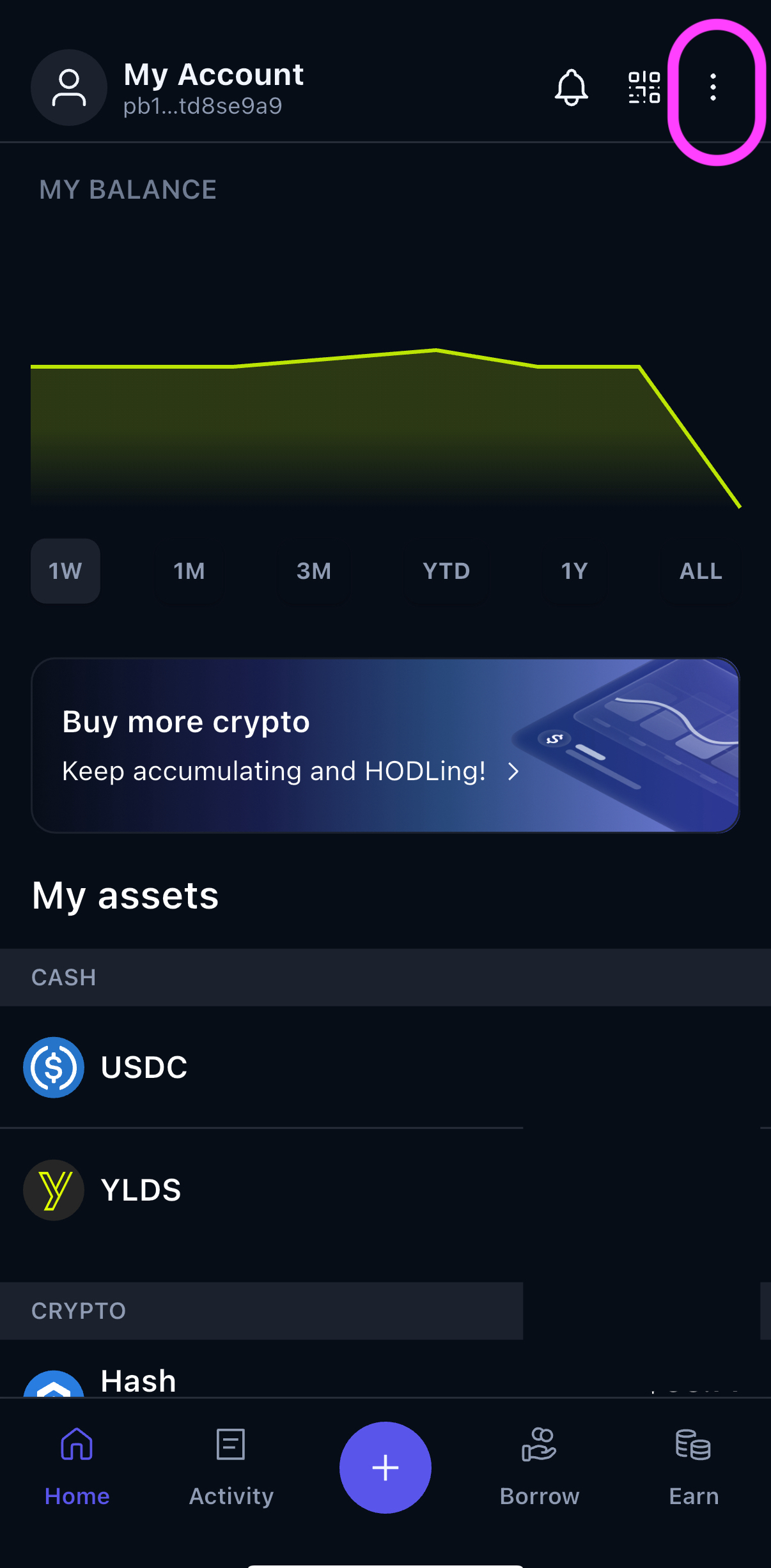Screen dimensions: 771x1568
Task: Tap the plus action button
Action: [x=385, y=1467]
